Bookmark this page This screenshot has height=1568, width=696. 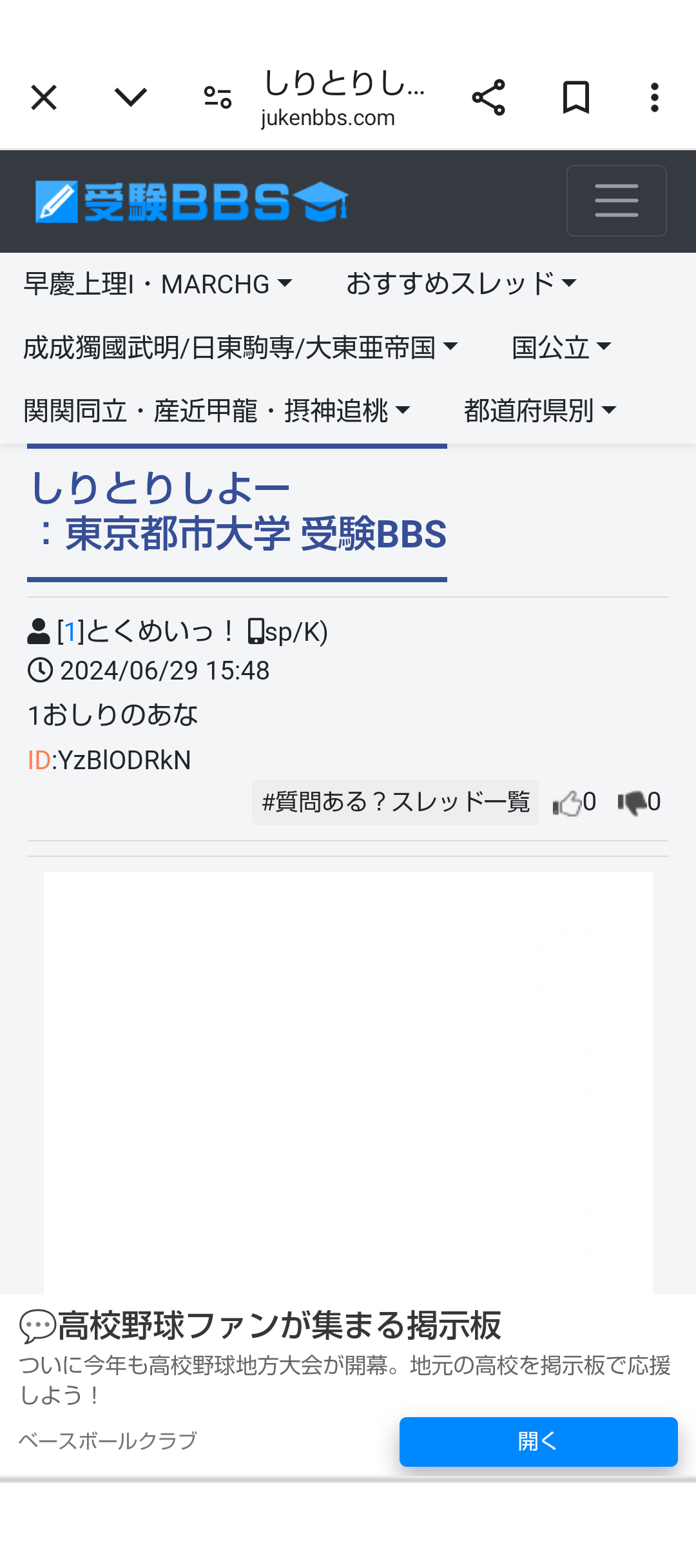(x=575, y=98)
